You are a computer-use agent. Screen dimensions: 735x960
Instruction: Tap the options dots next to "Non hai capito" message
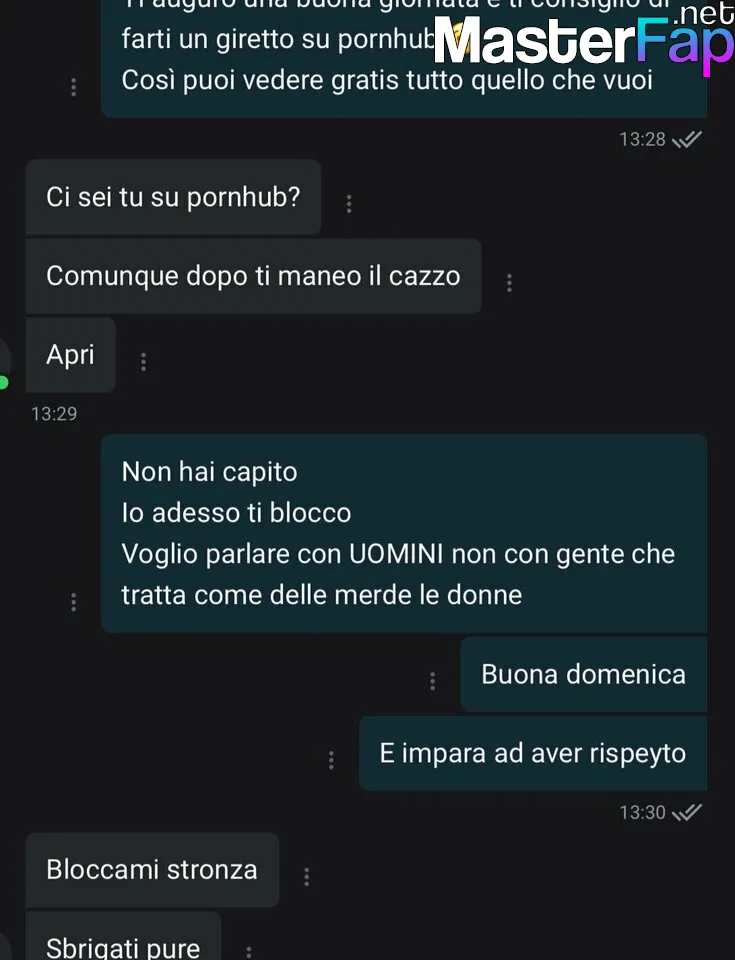pyautogui.click(x=73, y=602)
